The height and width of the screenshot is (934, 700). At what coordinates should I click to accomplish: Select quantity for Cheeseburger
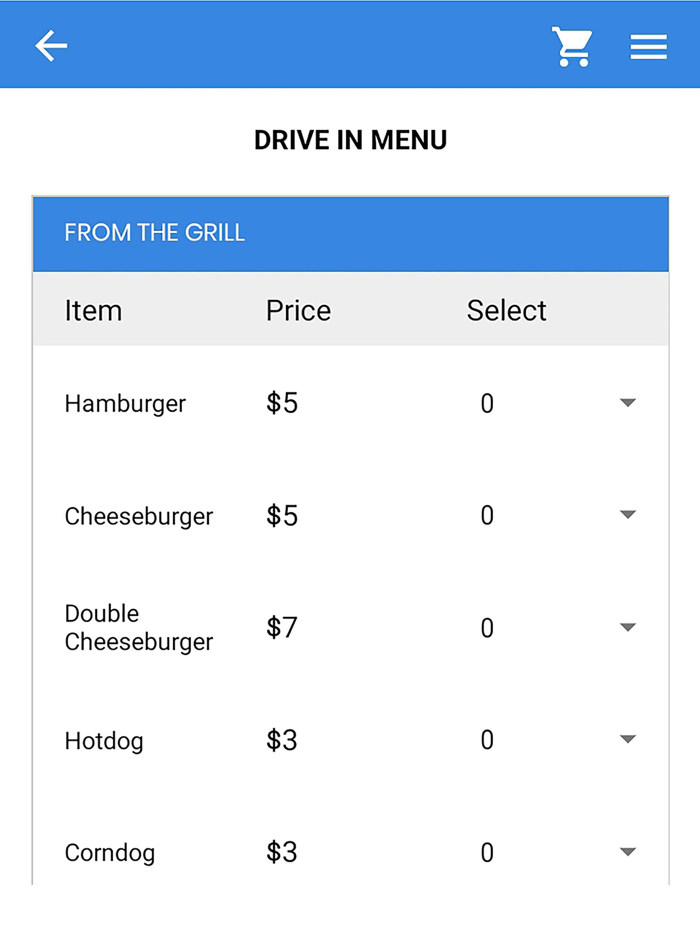coord(627,515)
